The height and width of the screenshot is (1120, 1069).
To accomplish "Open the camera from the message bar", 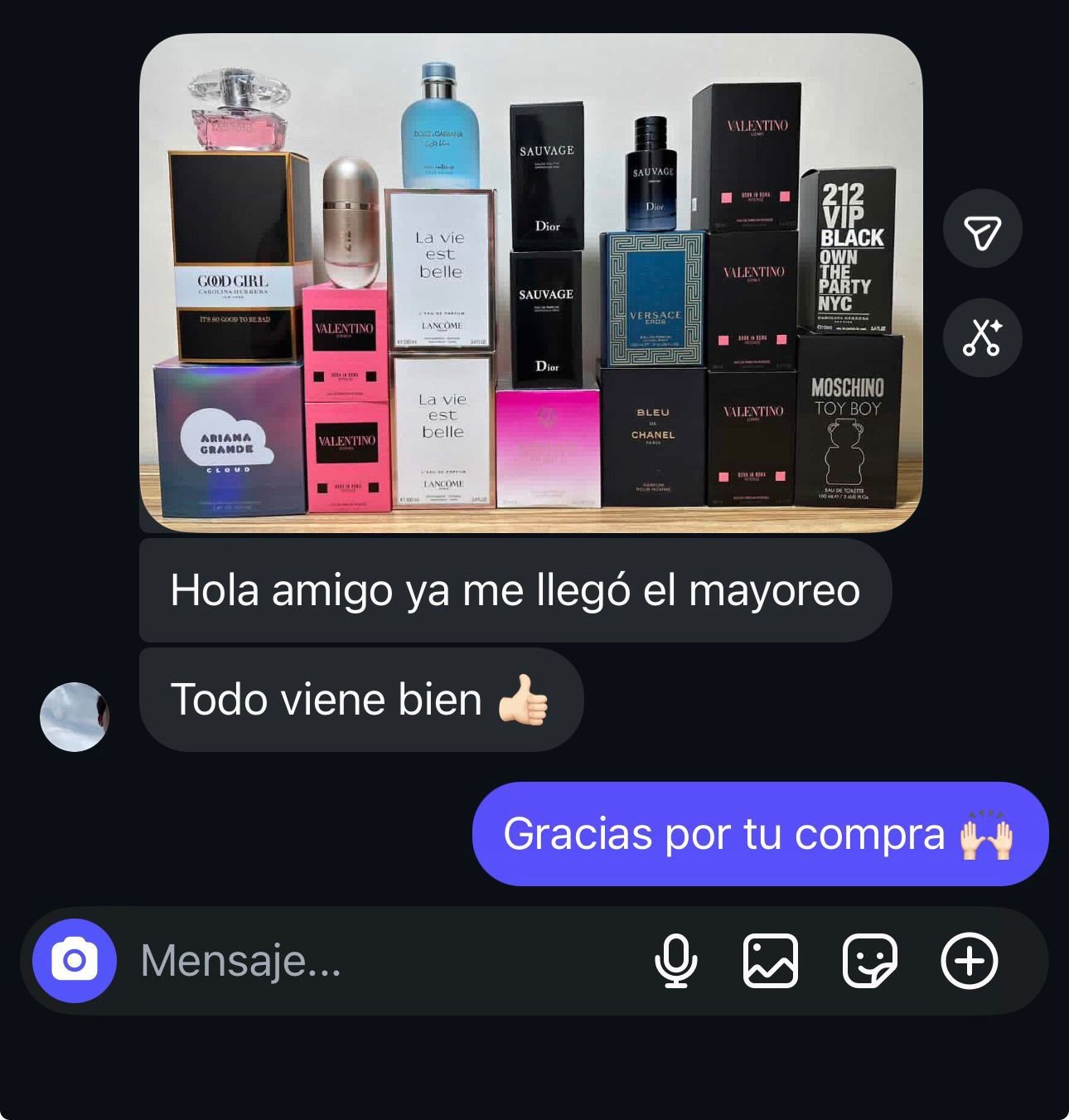I will click(75, 961).
